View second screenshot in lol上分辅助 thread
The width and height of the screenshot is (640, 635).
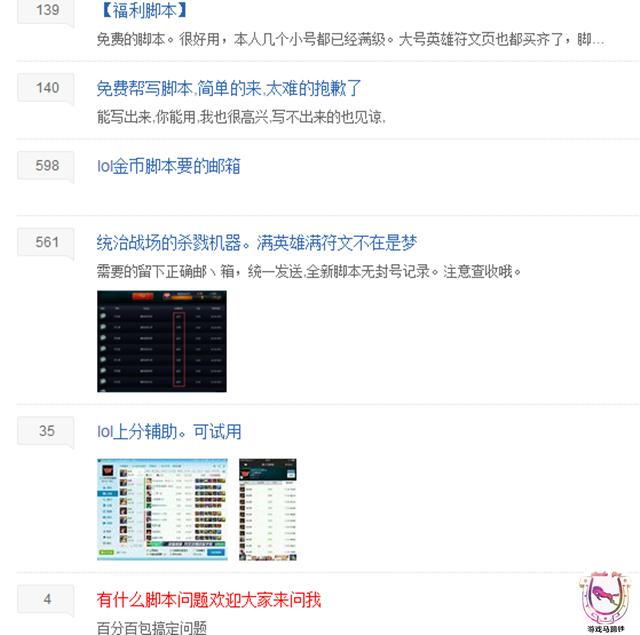coord(267,509)
